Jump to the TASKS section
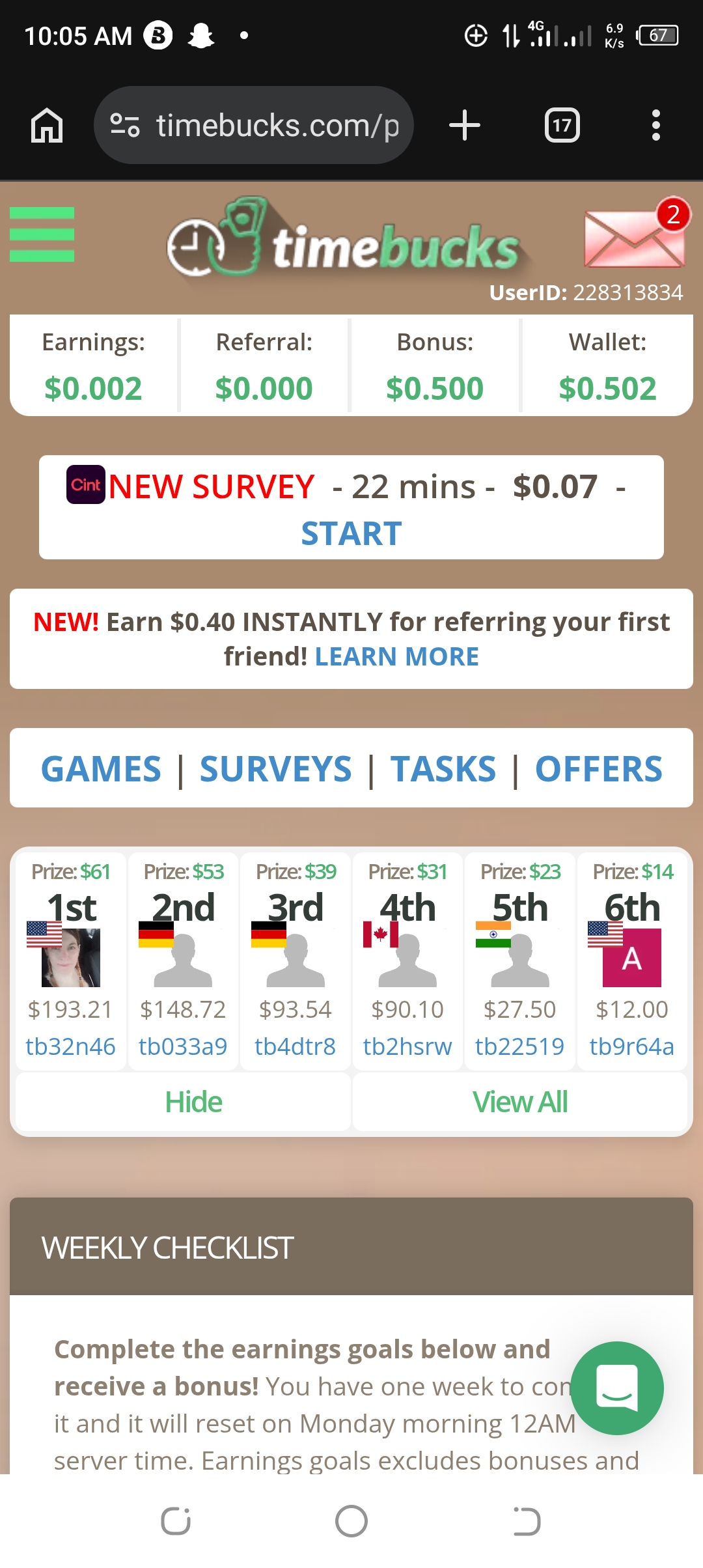 [x=443, y=769]
